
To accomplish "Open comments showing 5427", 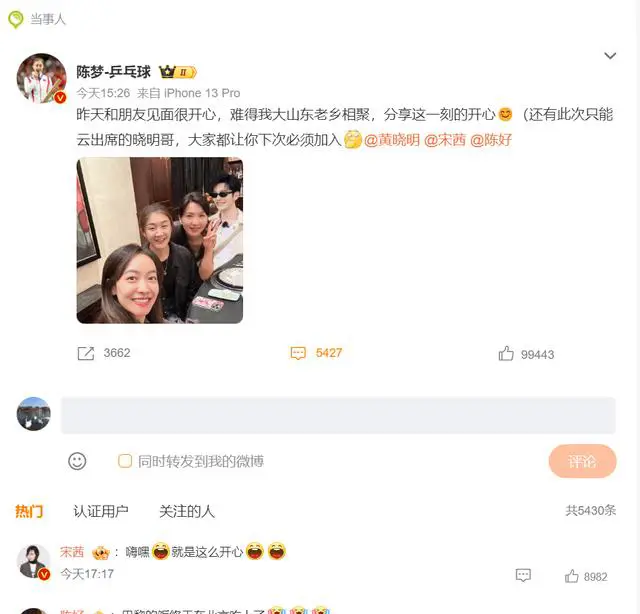I will click(316, 353).
